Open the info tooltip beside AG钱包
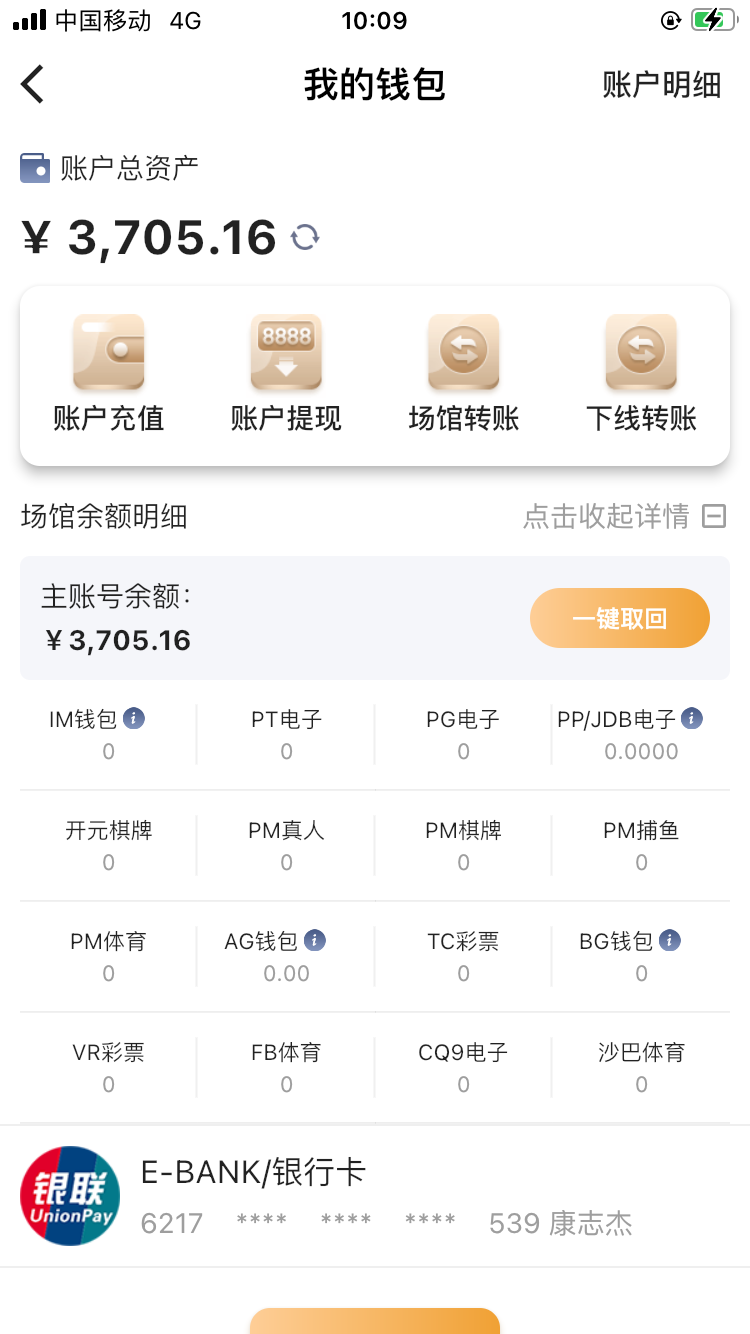The image size is (750, 1334). click(316, 939)
